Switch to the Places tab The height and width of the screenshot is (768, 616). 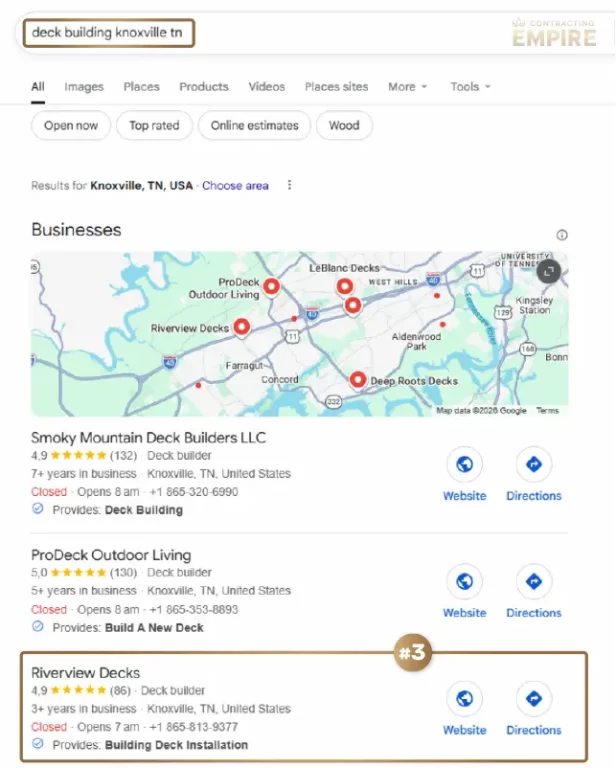pyautogui.click(x=141, y=87)
